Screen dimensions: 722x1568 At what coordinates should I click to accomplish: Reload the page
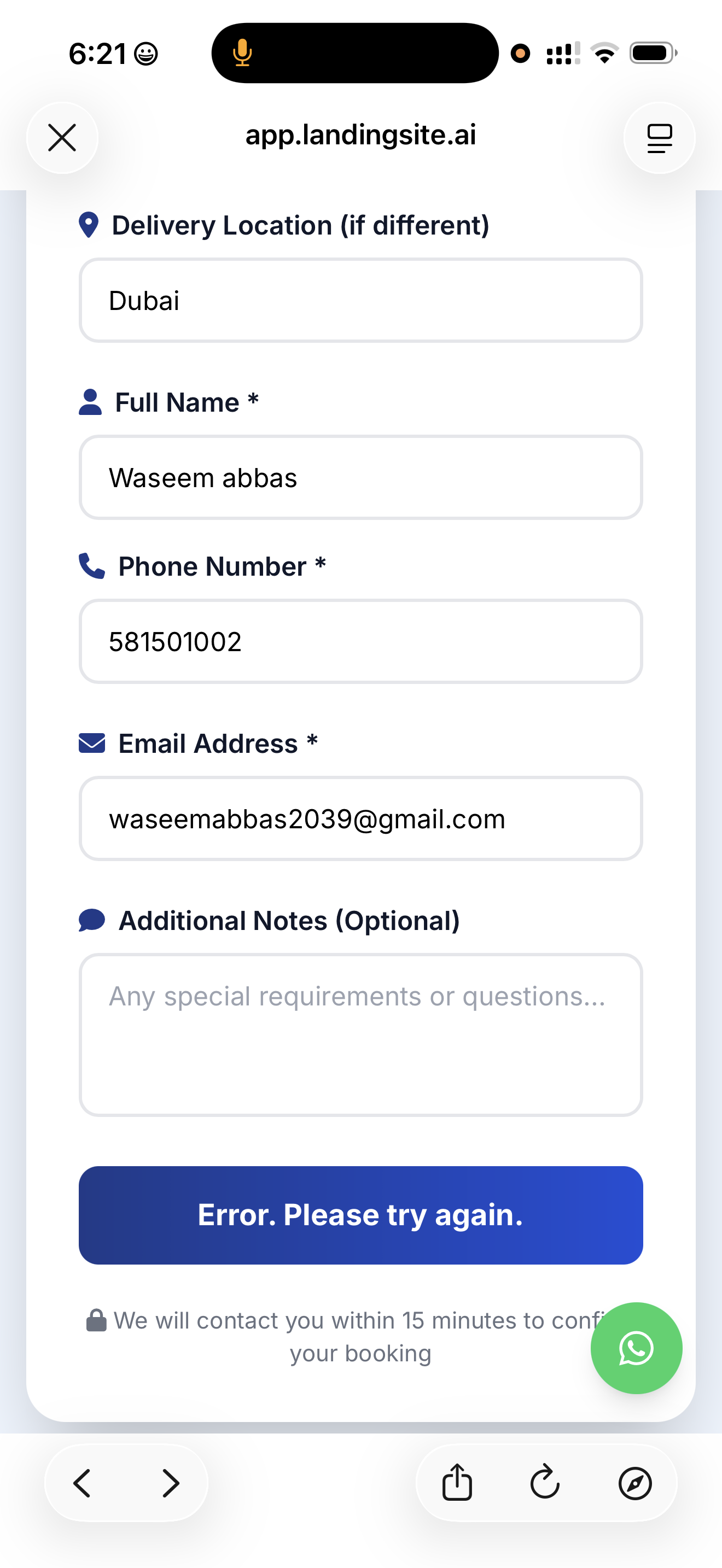coord(545,1483)
